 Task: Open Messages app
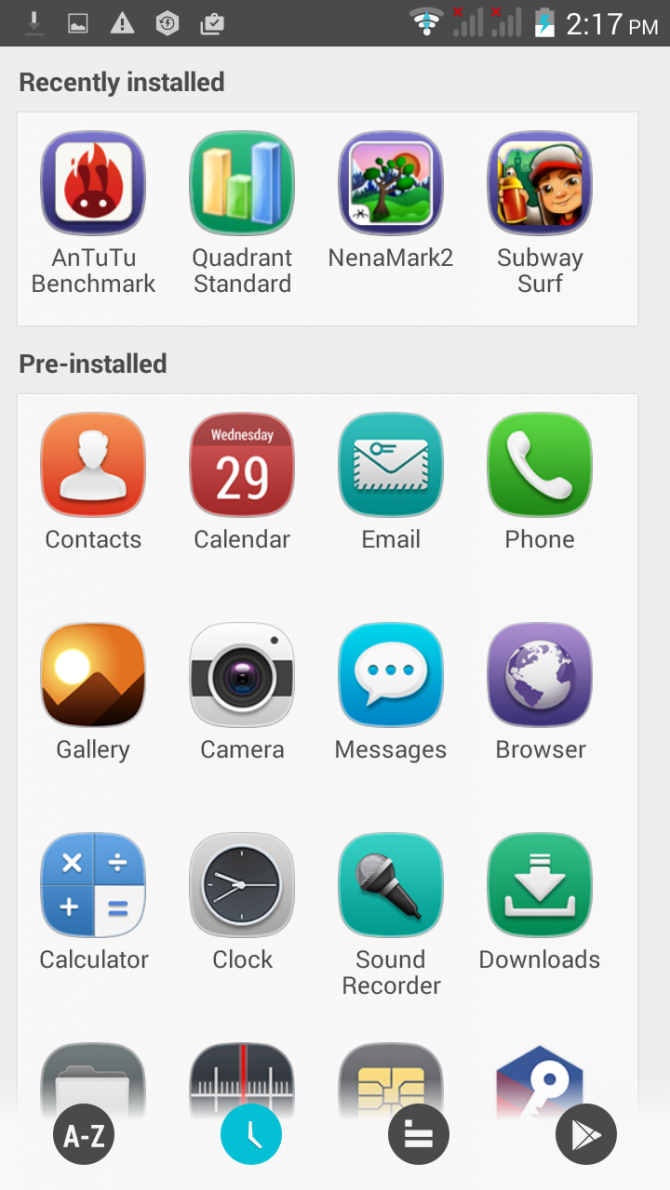click(390, 675)
